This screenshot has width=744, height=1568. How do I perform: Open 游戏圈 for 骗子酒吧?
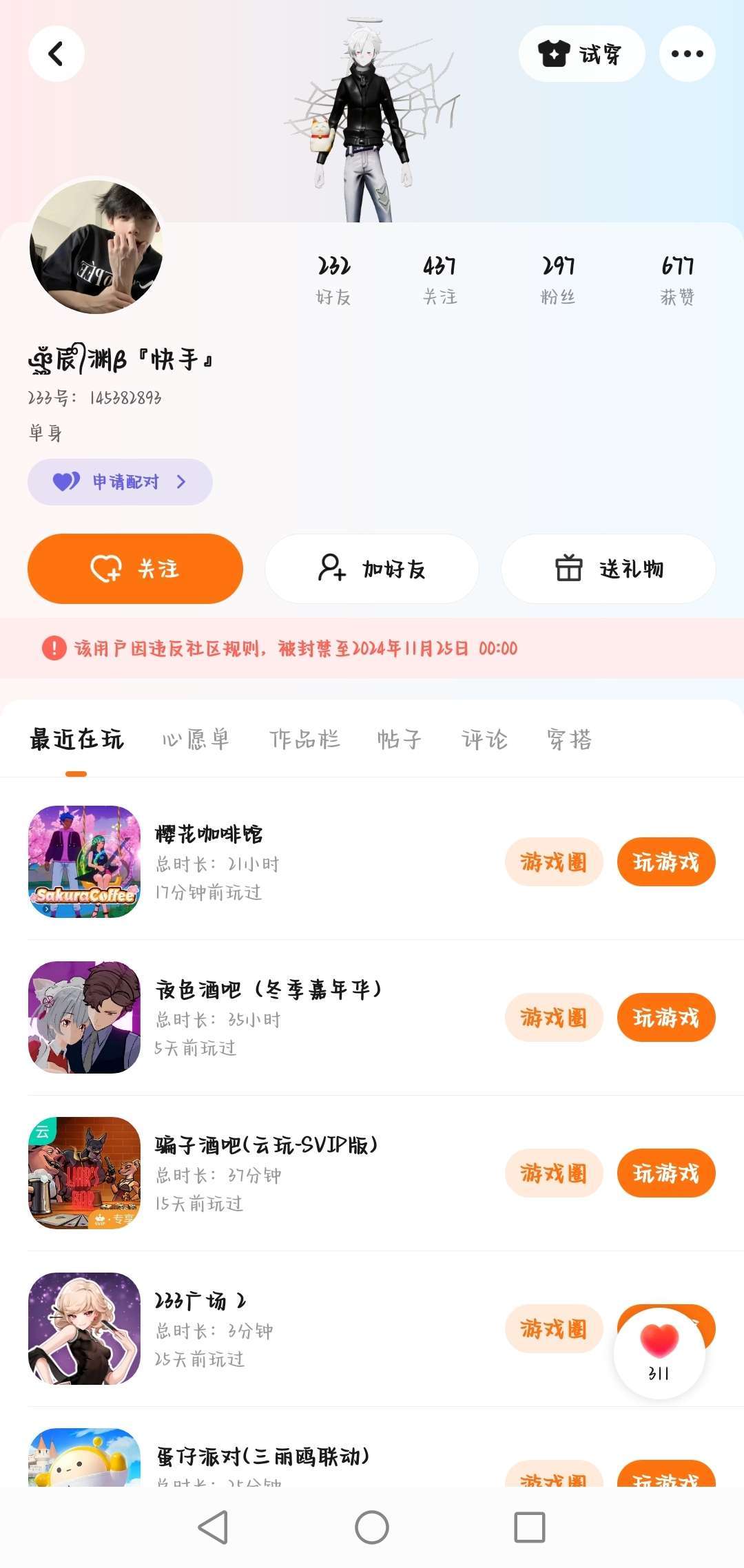[x=553, y=1173]
